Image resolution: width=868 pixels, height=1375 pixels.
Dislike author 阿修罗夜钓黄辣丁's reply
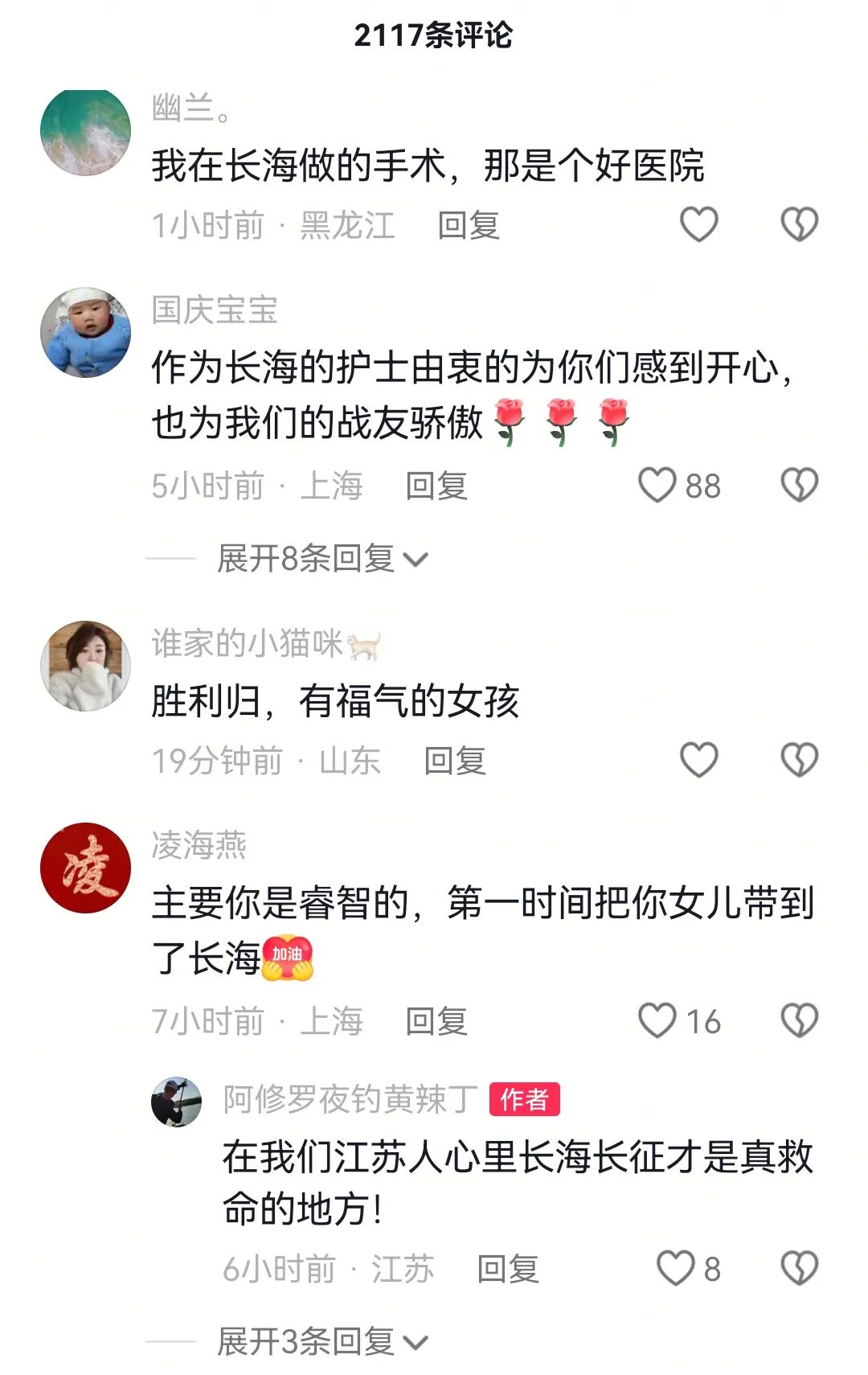(x=799, y=1269)
